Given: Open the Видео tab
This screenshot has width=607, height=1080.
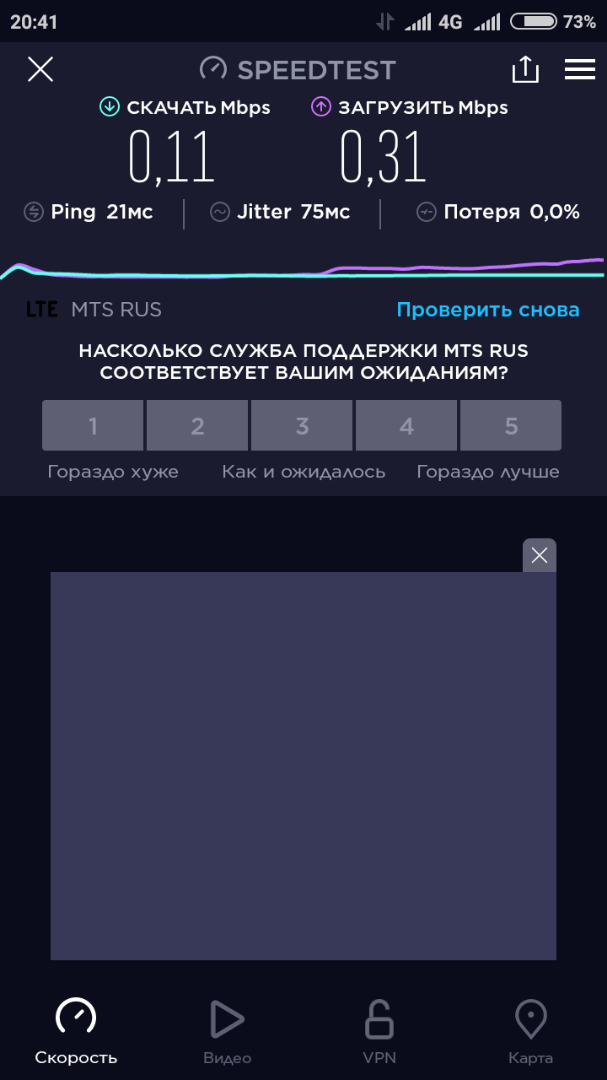Looking at the screenshot, I should click(227, 1030).
